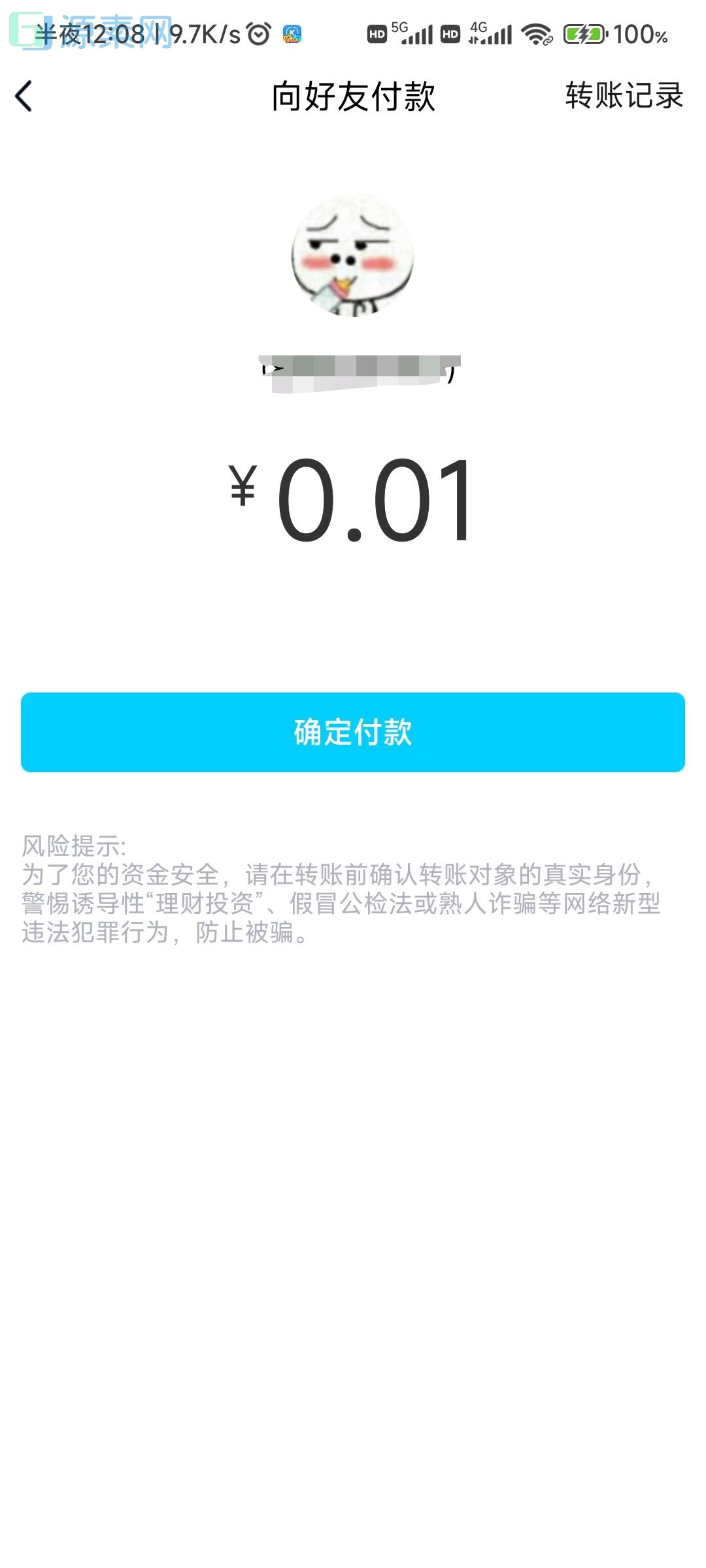
Task: Tap the 确定付款 payment confirmation button
Action: click(x=353, y=733)
